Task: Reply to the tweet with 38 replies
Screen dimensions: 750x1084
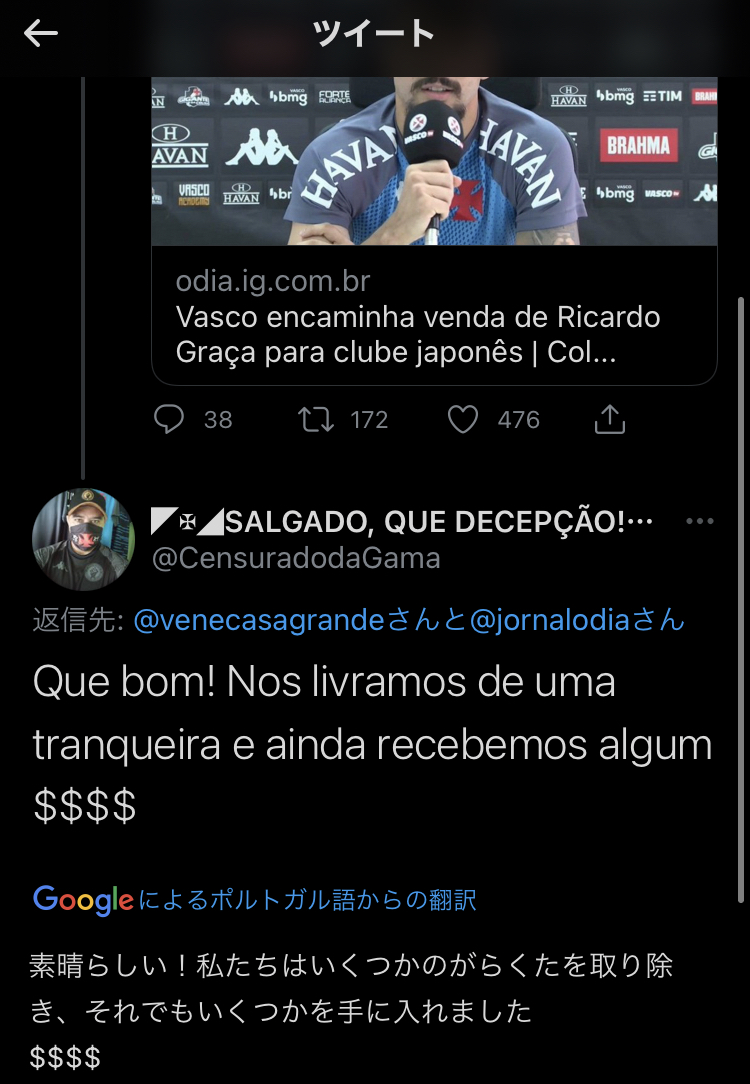Action: (x=170, y=420)
